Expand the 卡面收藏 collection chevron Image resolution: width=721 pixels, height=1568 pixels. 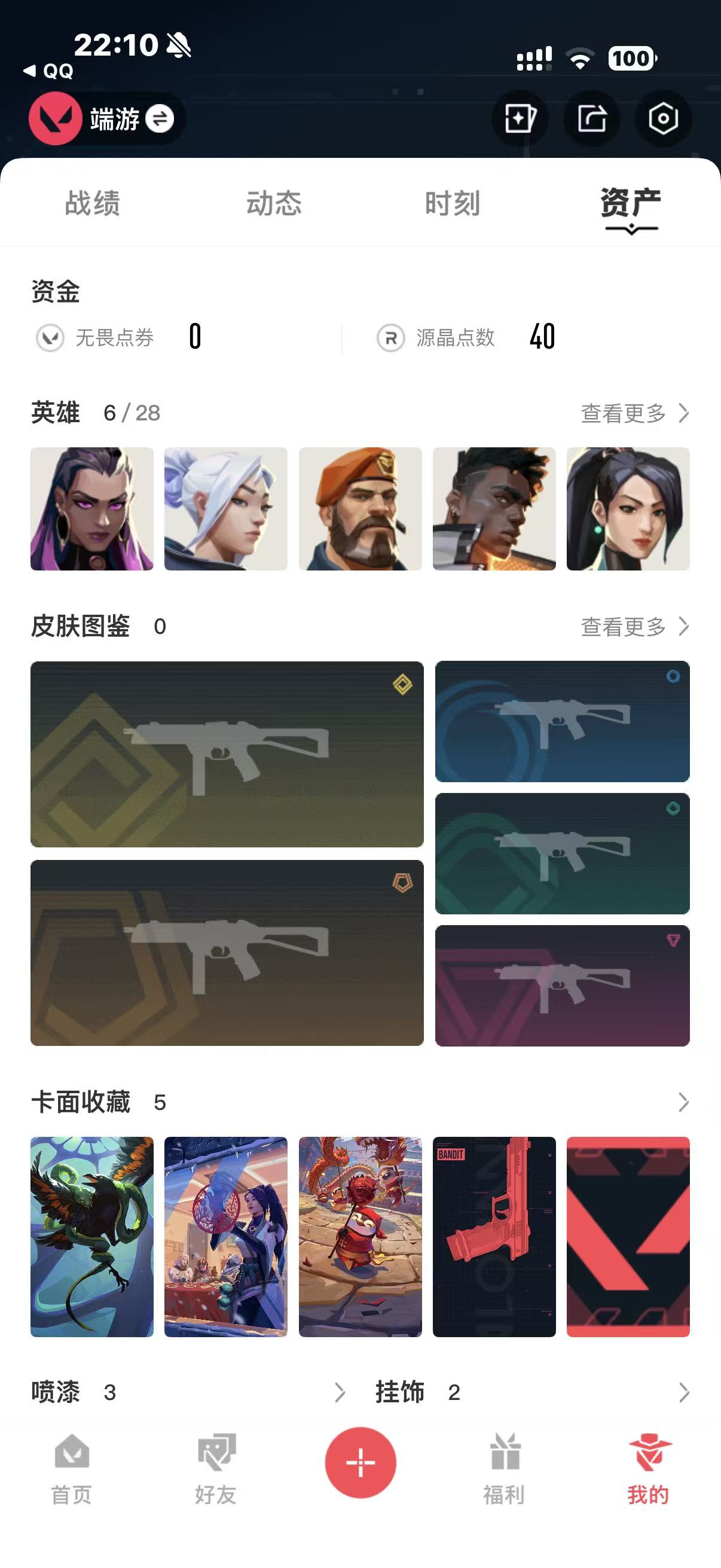click(683, 1102)
